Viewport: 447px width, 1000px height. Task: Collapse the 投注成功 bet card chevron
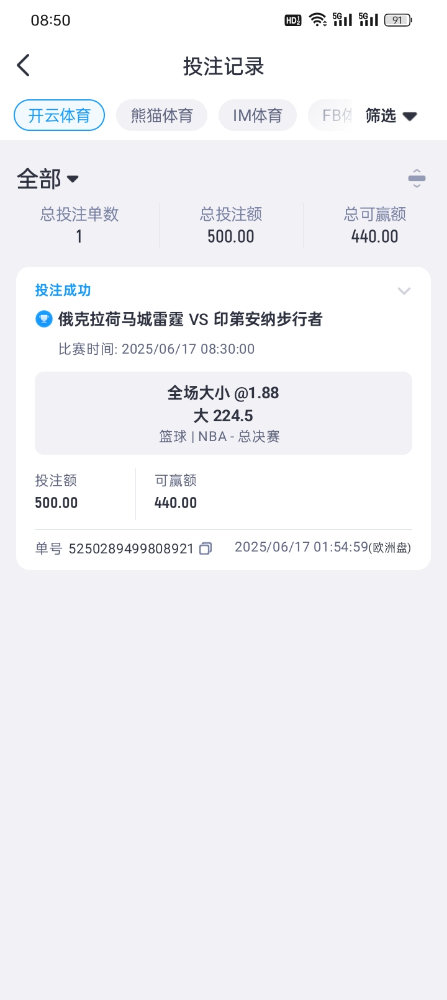pos(404,291)
